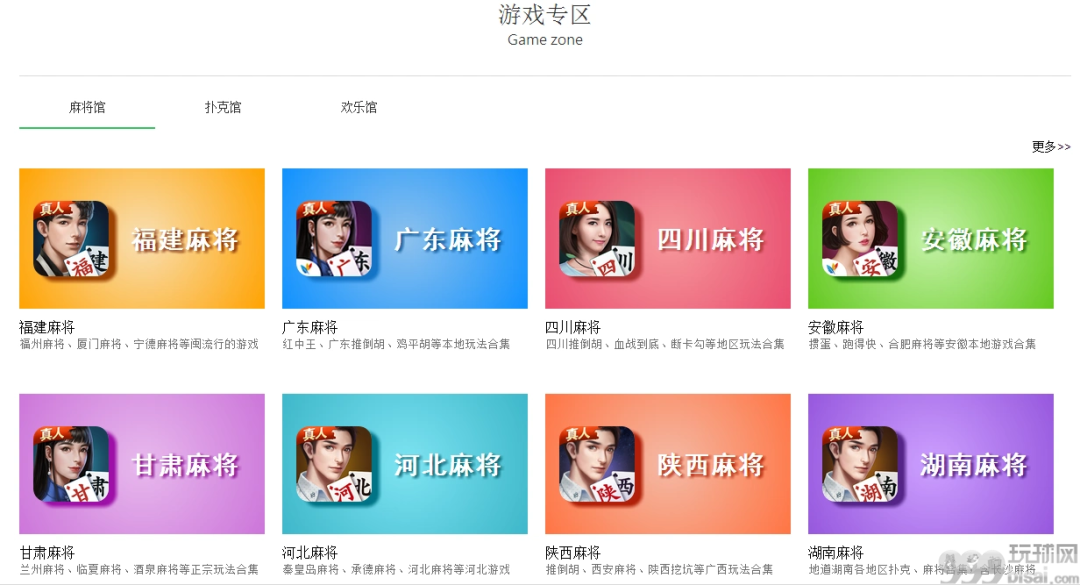This screenshot has width=1080, height=585.
Task: Open the 河北麻将 game card
Action: (x=405, y=464)
